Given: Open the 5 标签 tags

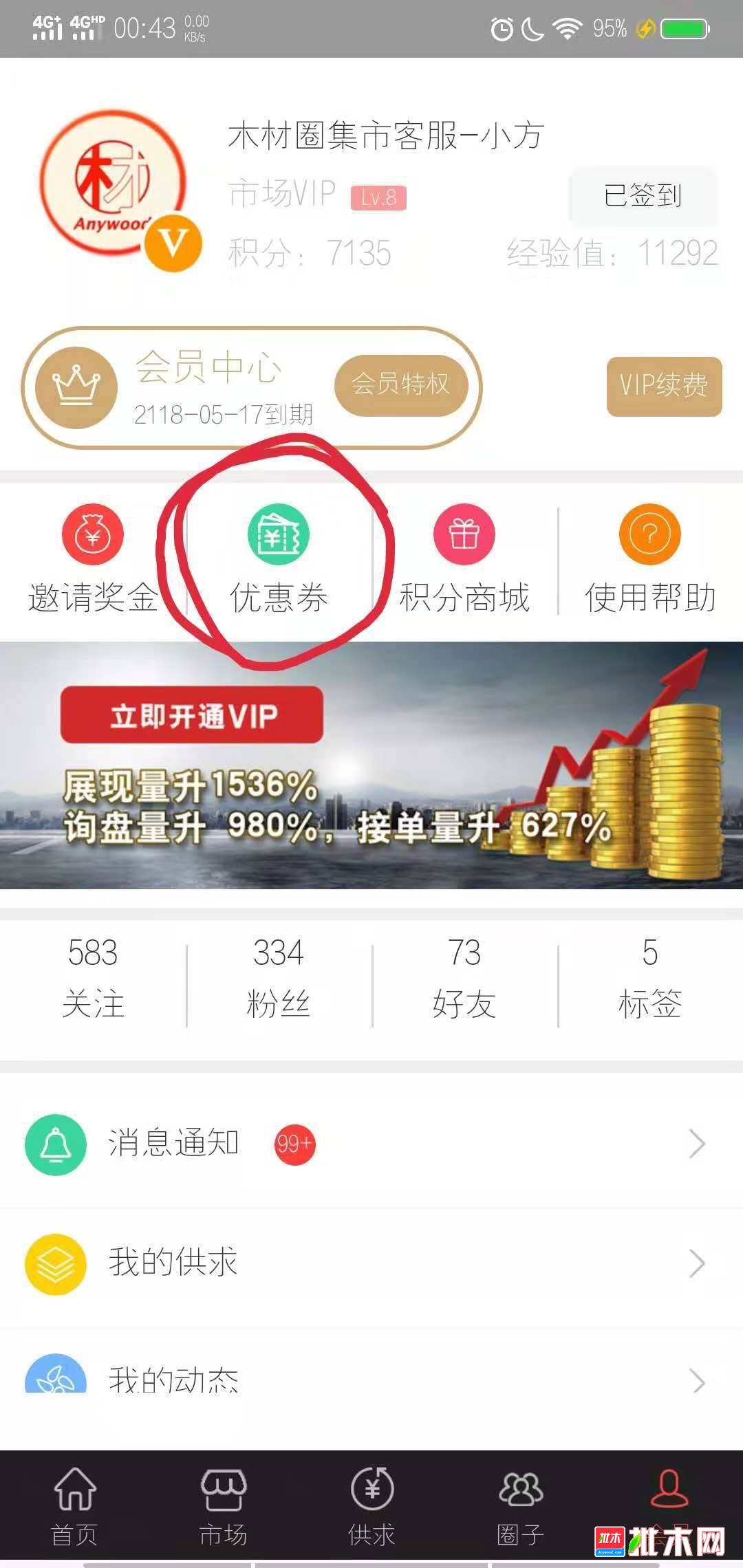Looking at the screenshot, I should click(x=650, y=977).
